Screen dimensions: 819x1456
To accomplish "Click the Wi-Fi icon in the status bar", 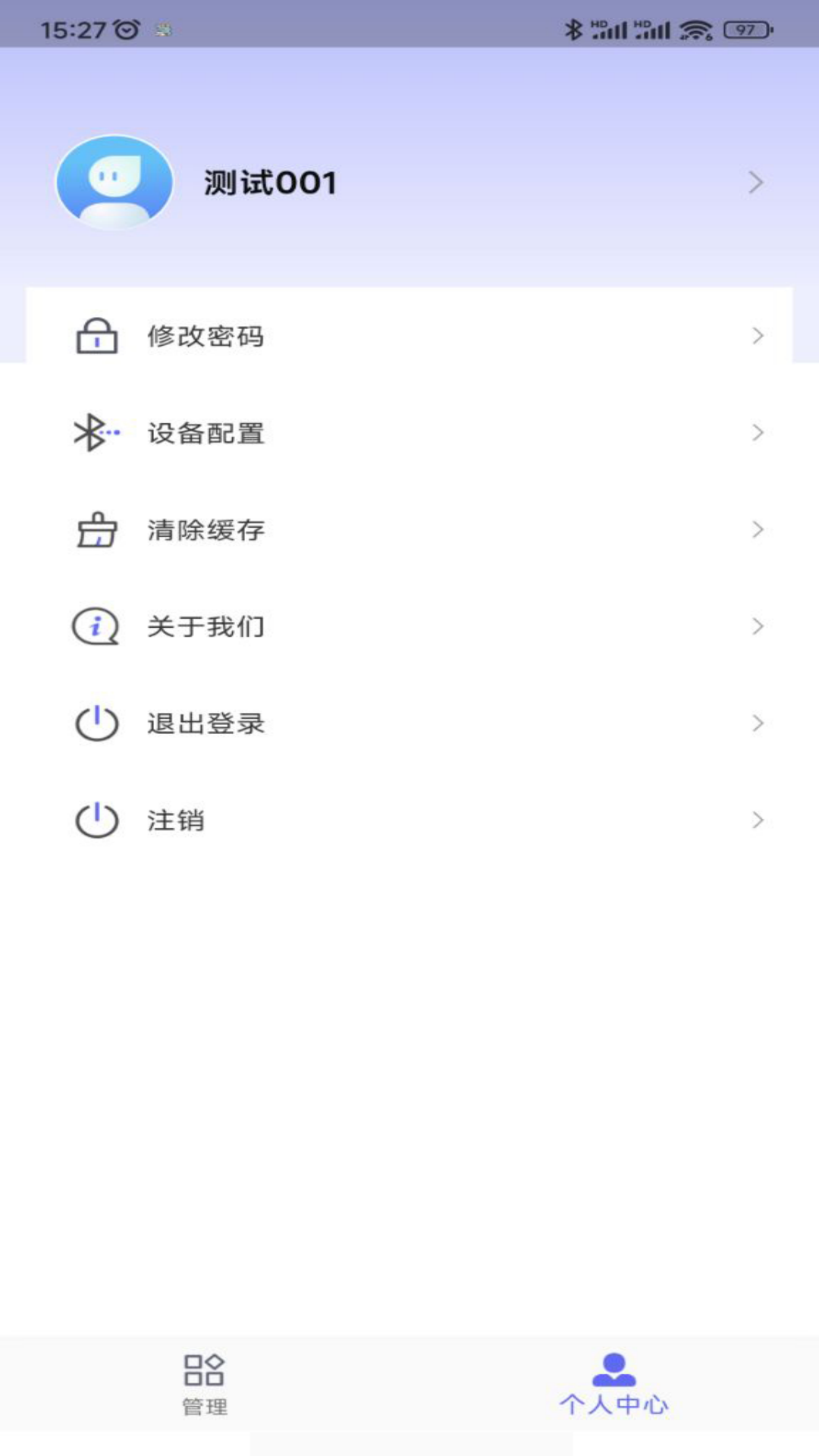I will [695, 30].
